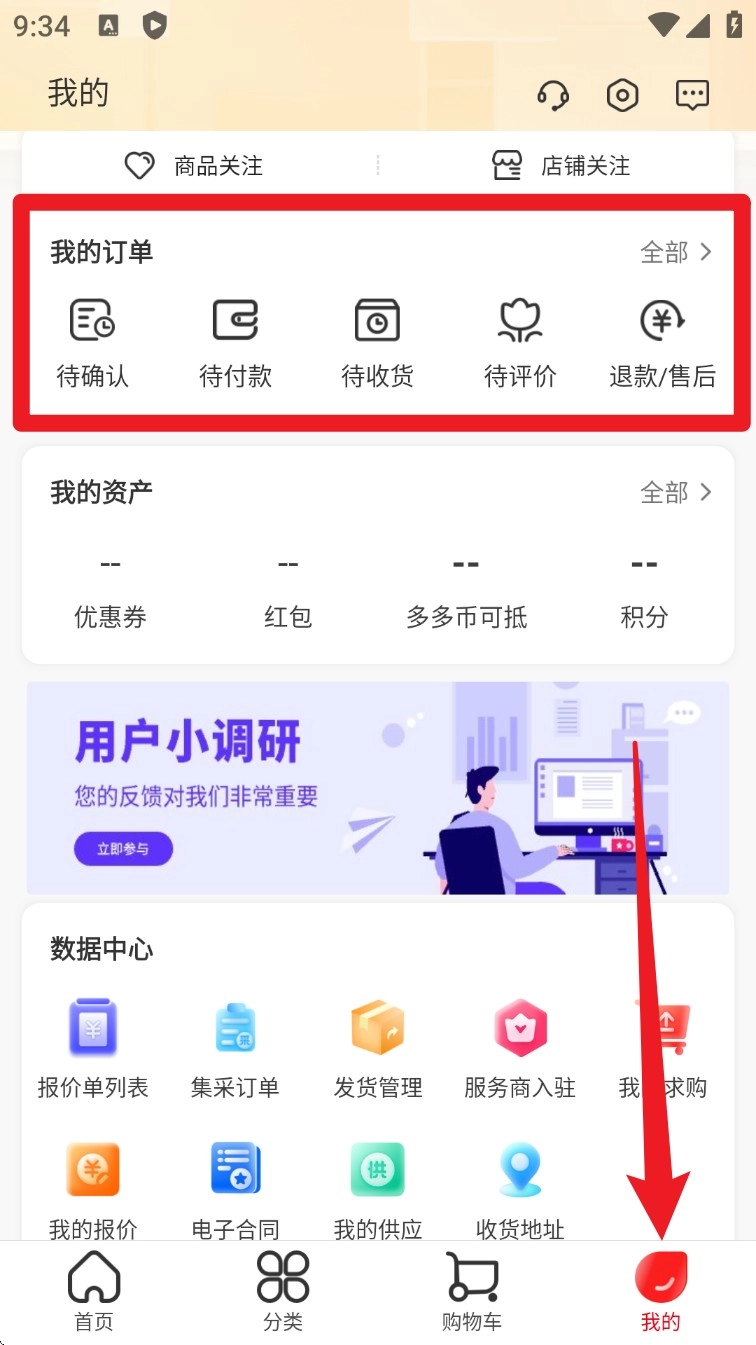Viewport: 756px width, 1345px height.
Task: Open the settings gear icon
Action: (x=622, y=95)
